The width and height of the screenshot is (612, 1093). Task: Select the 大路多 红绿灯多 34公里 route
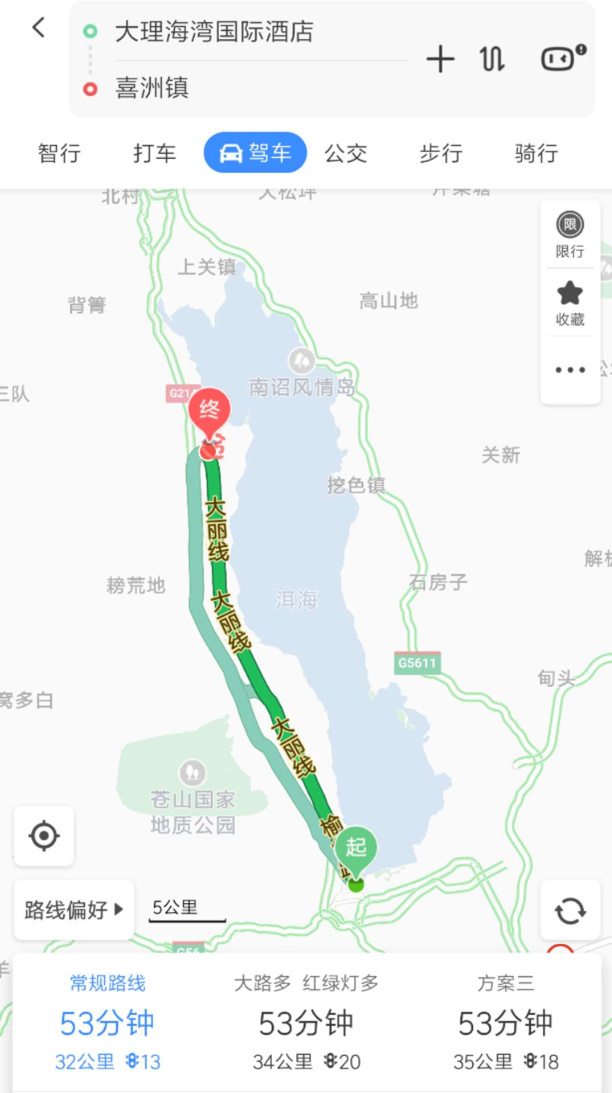(x=306, y=1023)
